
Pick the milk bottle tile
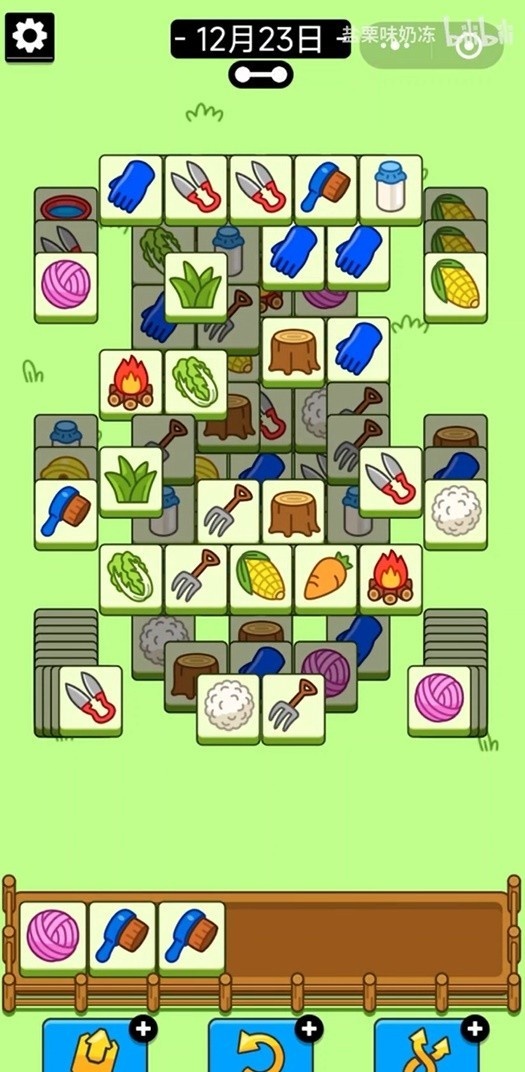point(391,189)
